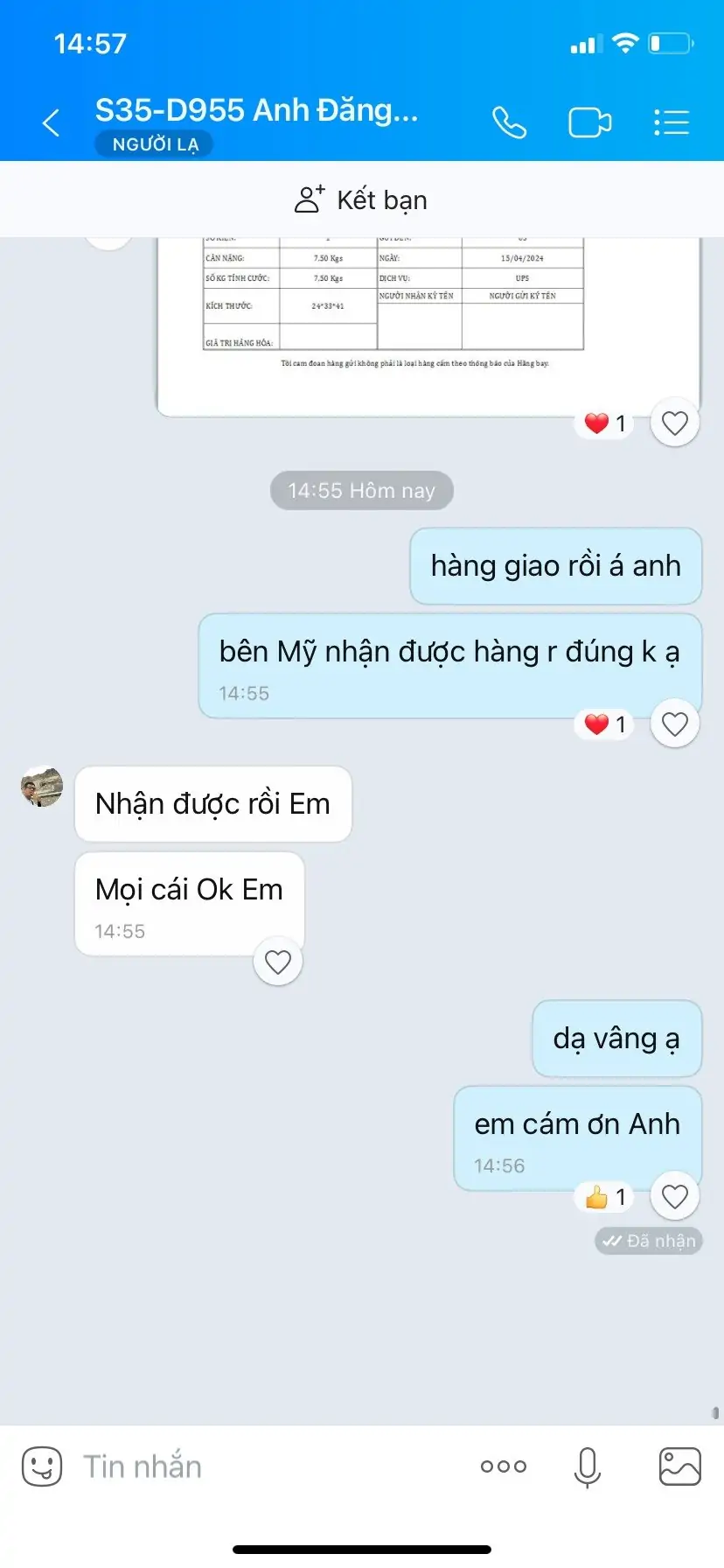The width and height of the screenshot is (724, 1568).
Task: Tap the 'Đã nhận' delivery status label
Action: pyautogui.click(x=649, y=1240)
